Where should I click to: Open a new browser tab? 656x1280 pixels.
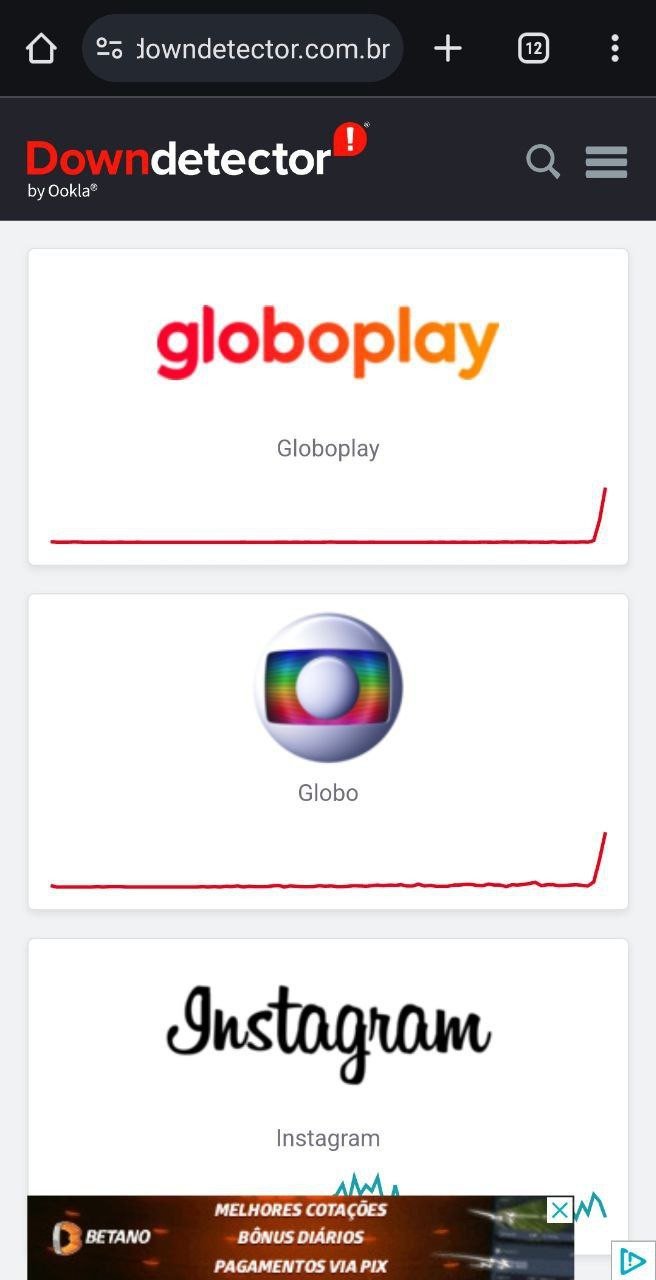[x=448, y=48]
